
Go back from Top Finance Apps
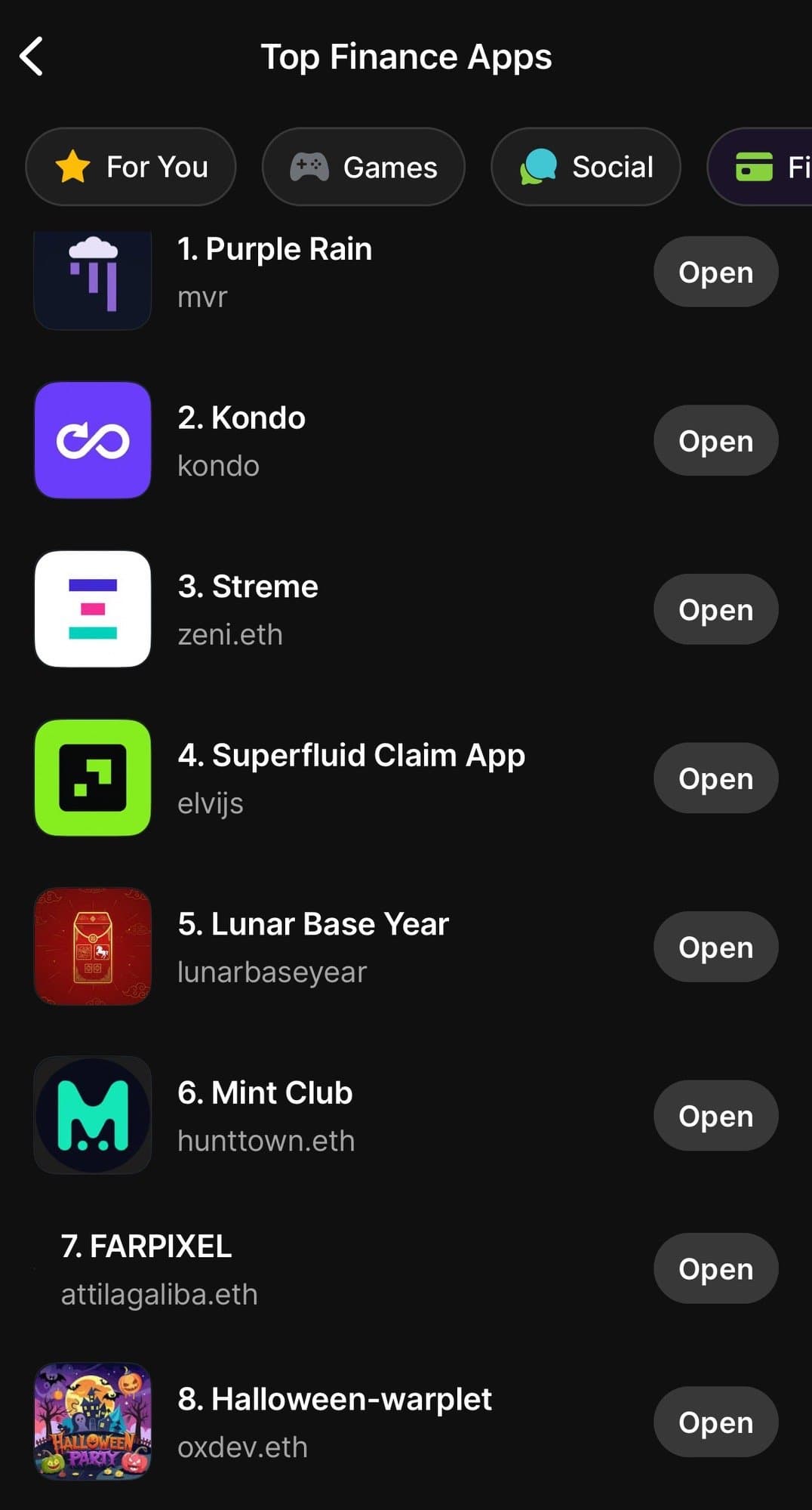tap(32, 57)
